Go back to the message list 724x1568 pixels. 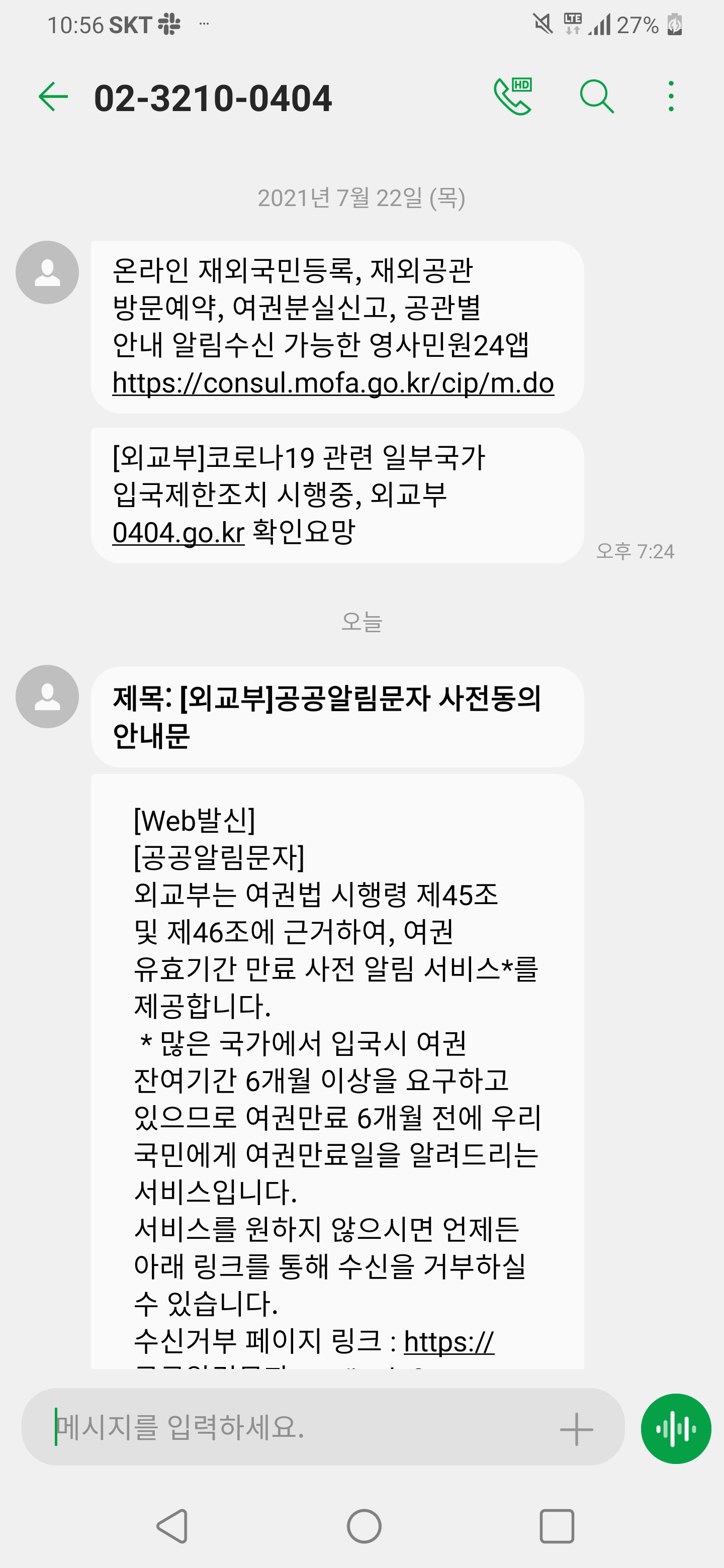(53, 97)
